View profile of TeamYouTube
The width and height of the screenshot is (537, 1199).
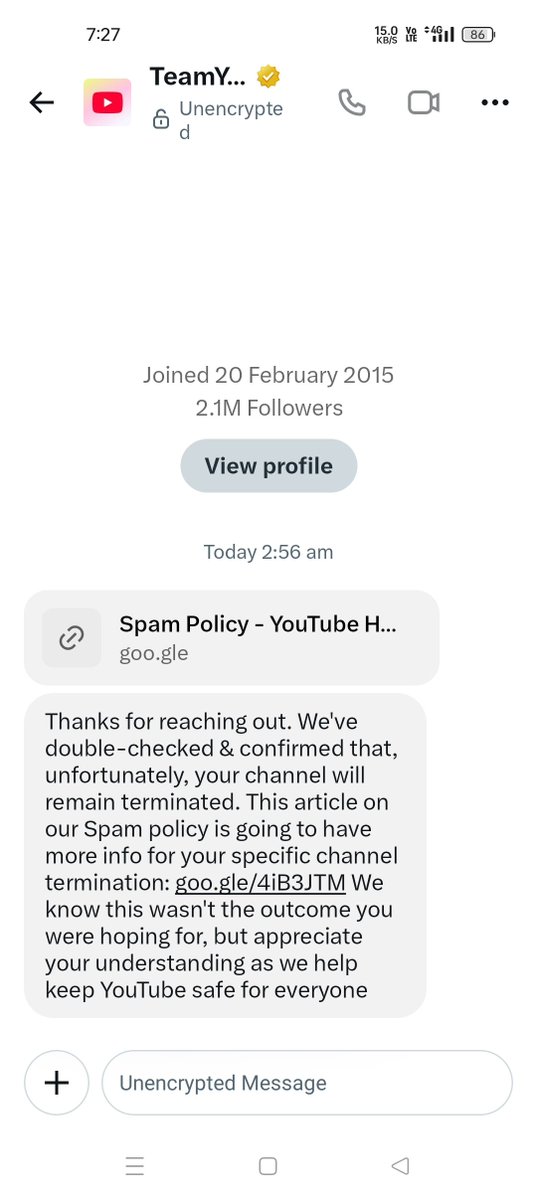click(x=268, y=466)
